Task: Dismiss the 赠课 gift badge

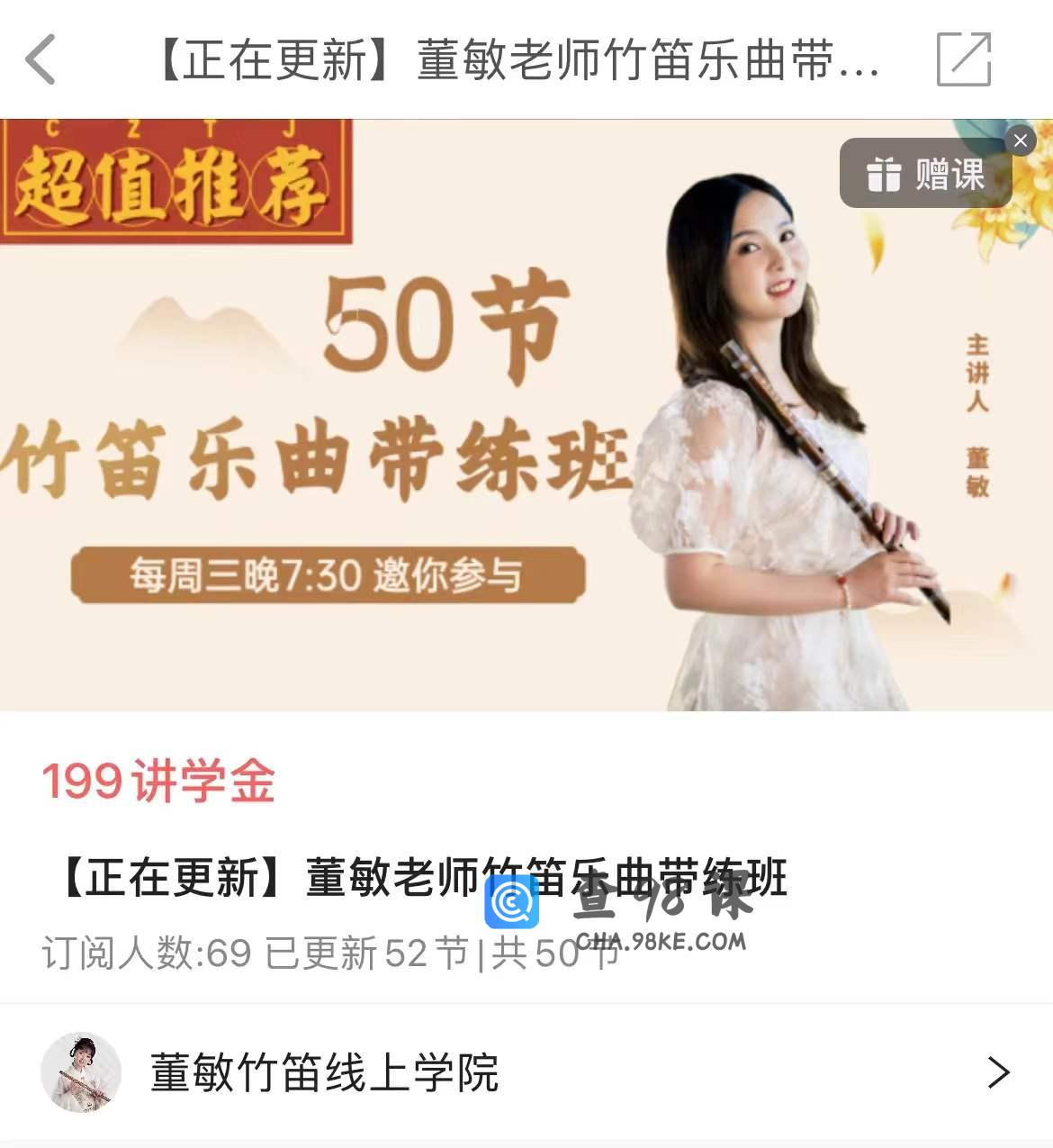Action: pyautogui.click(x=1020, y=140)
